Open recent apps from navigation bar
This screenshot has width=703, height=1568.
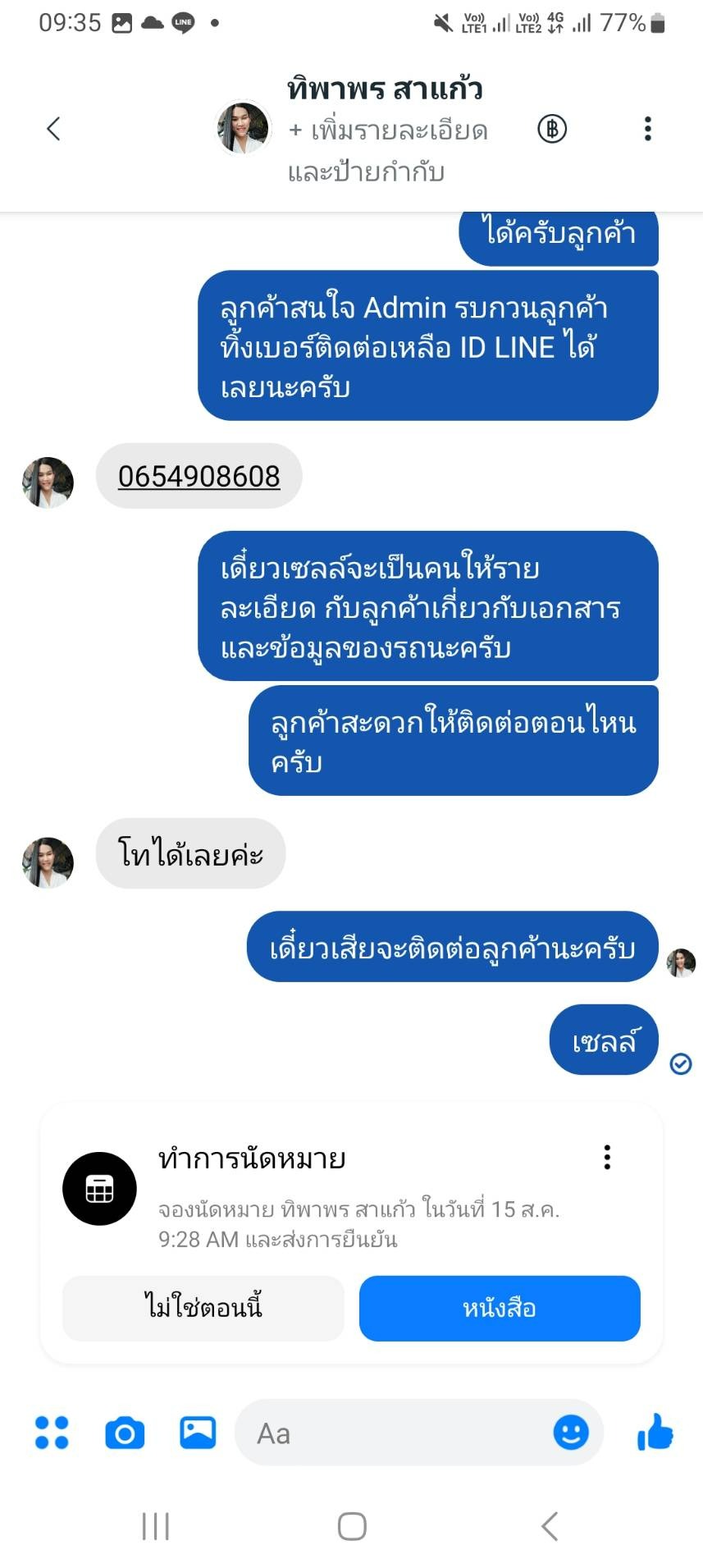(156, 1526)
